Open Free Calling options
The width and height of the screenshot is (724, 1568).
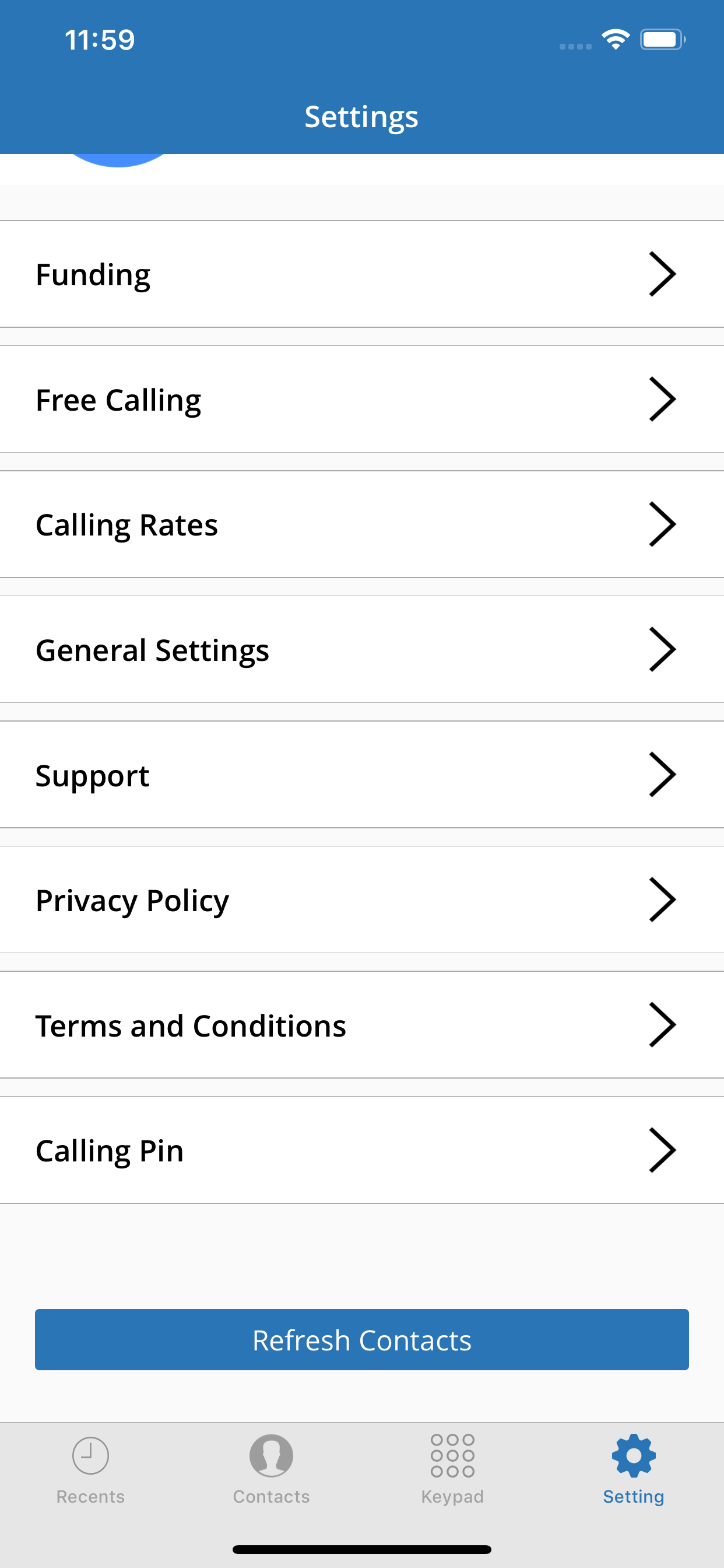[x=362, y=400]
